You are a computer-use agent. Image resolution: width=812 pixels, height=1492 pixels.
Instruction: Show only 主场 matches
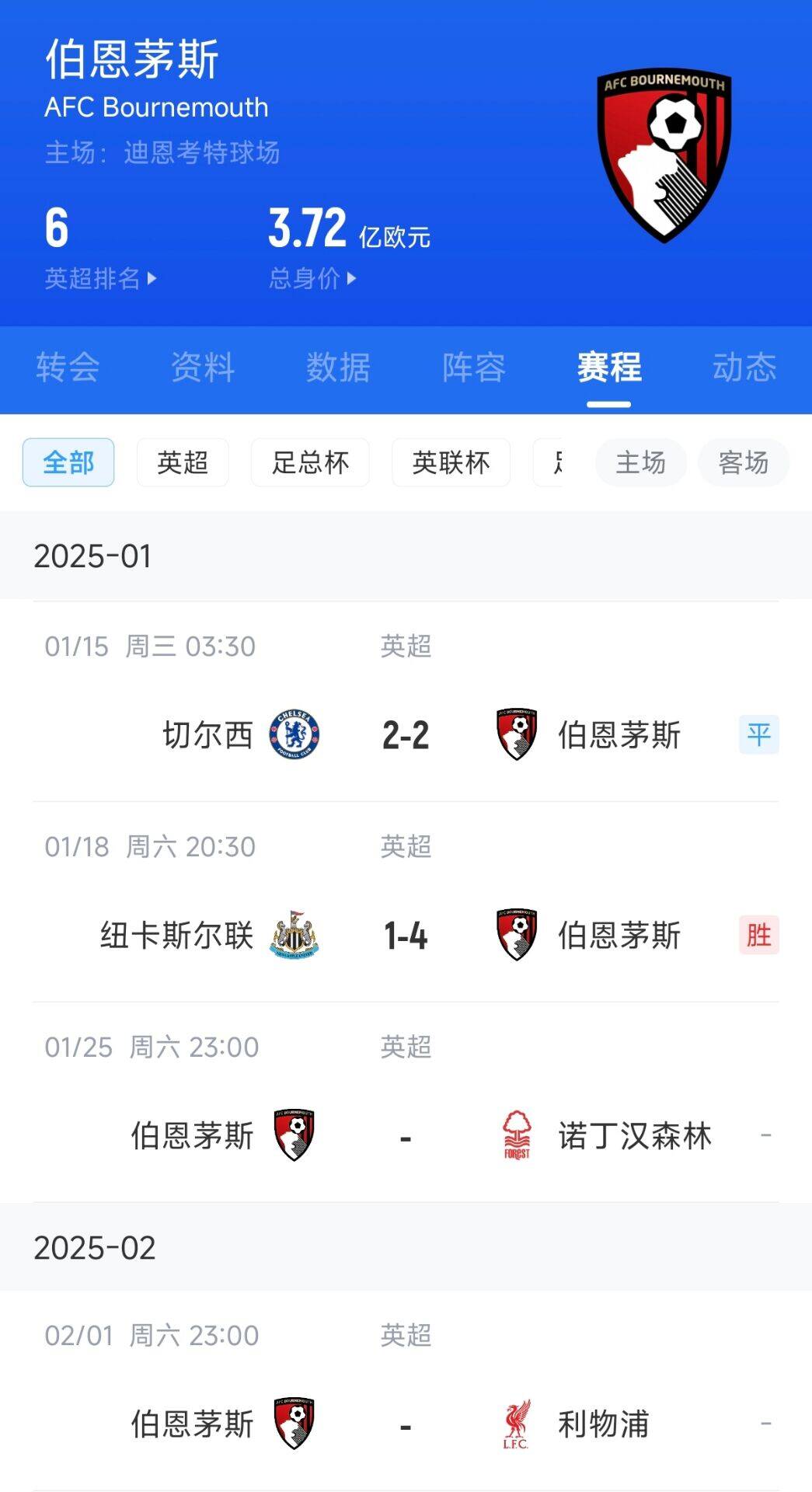pyautogui.click(x=640, y=463)
